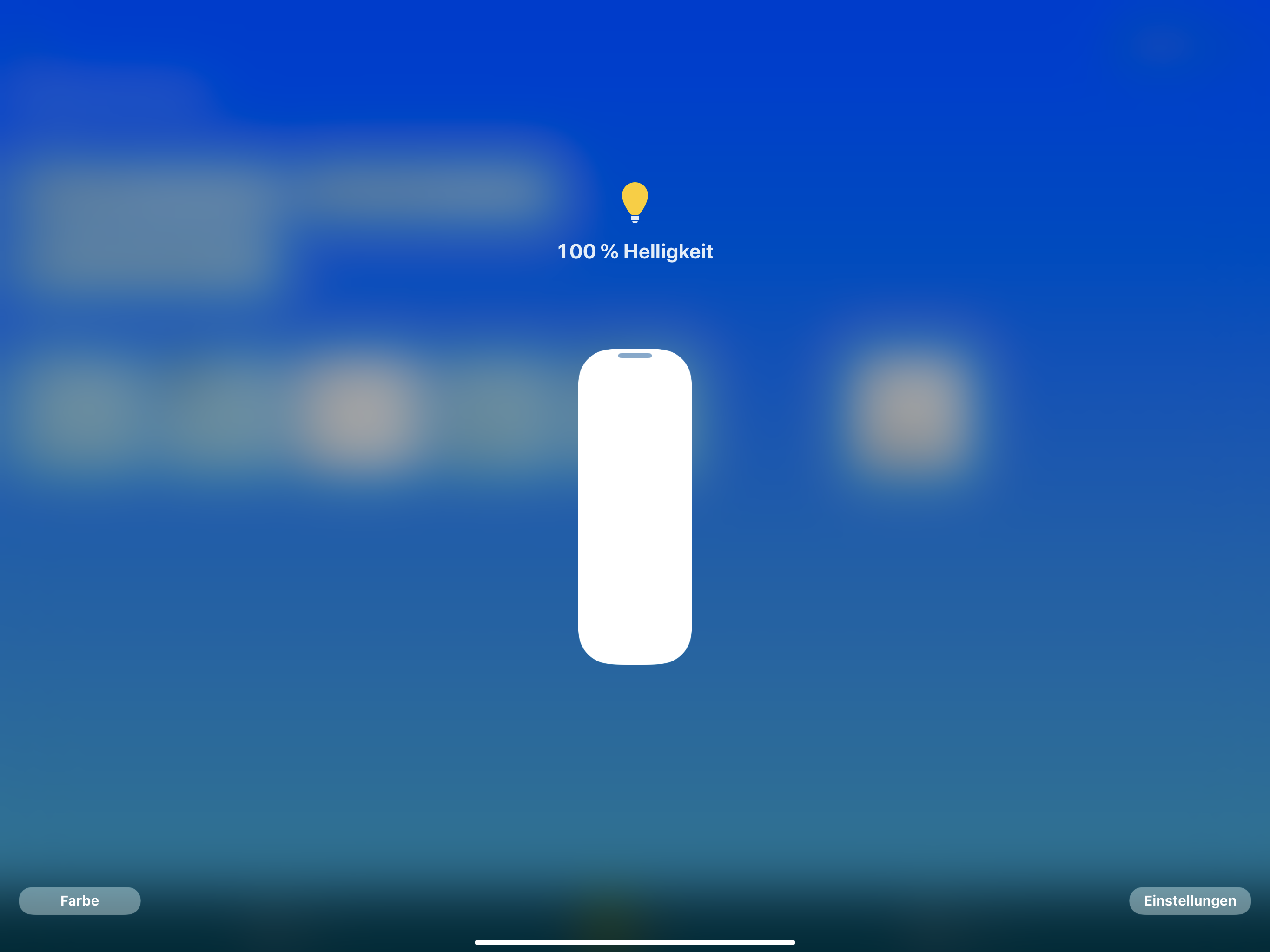The width and height of the screenshot is (1270, 952).
Task: Tap the brightness slider to adjust Helligkeit
Action: pyautogui.click(x=635, y=506)
